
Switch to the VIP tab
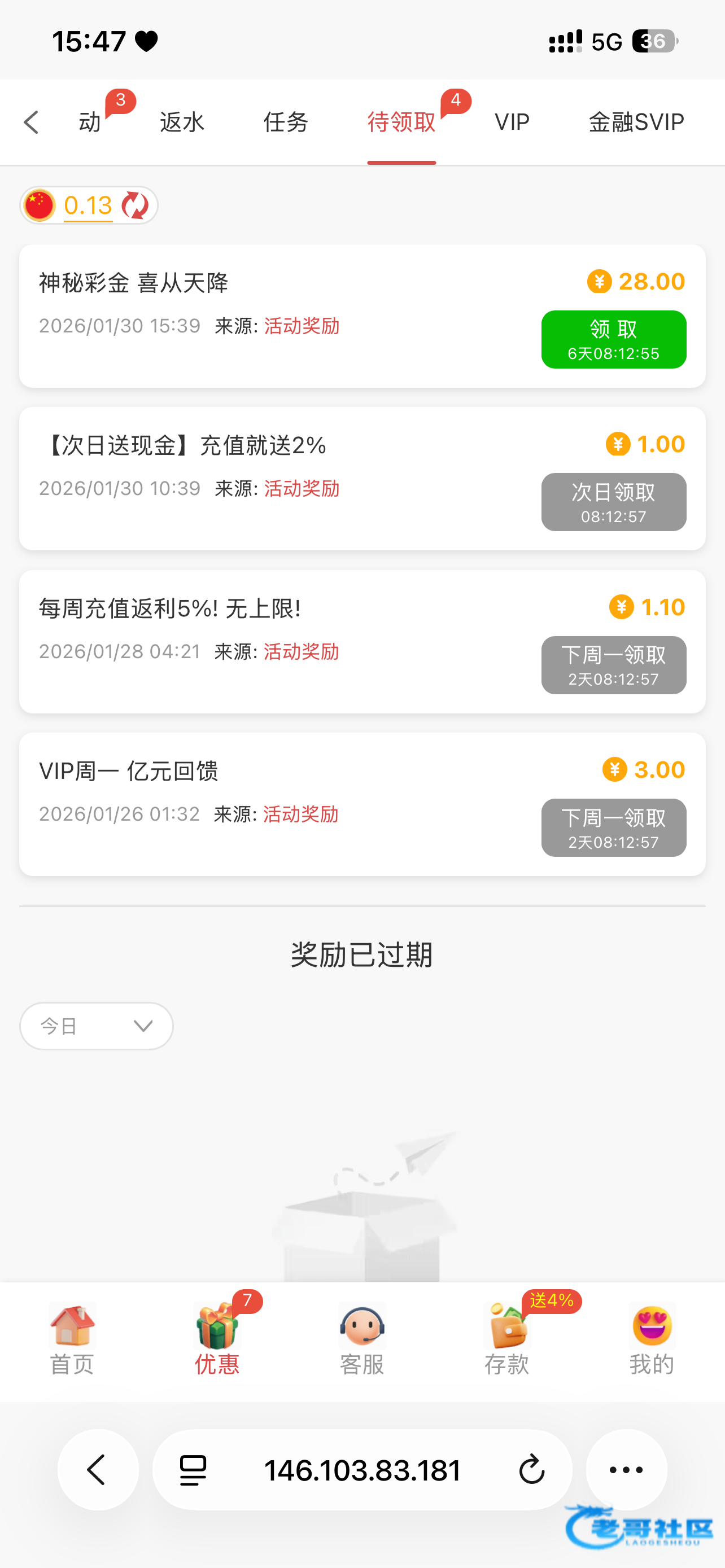click(512, 122)
